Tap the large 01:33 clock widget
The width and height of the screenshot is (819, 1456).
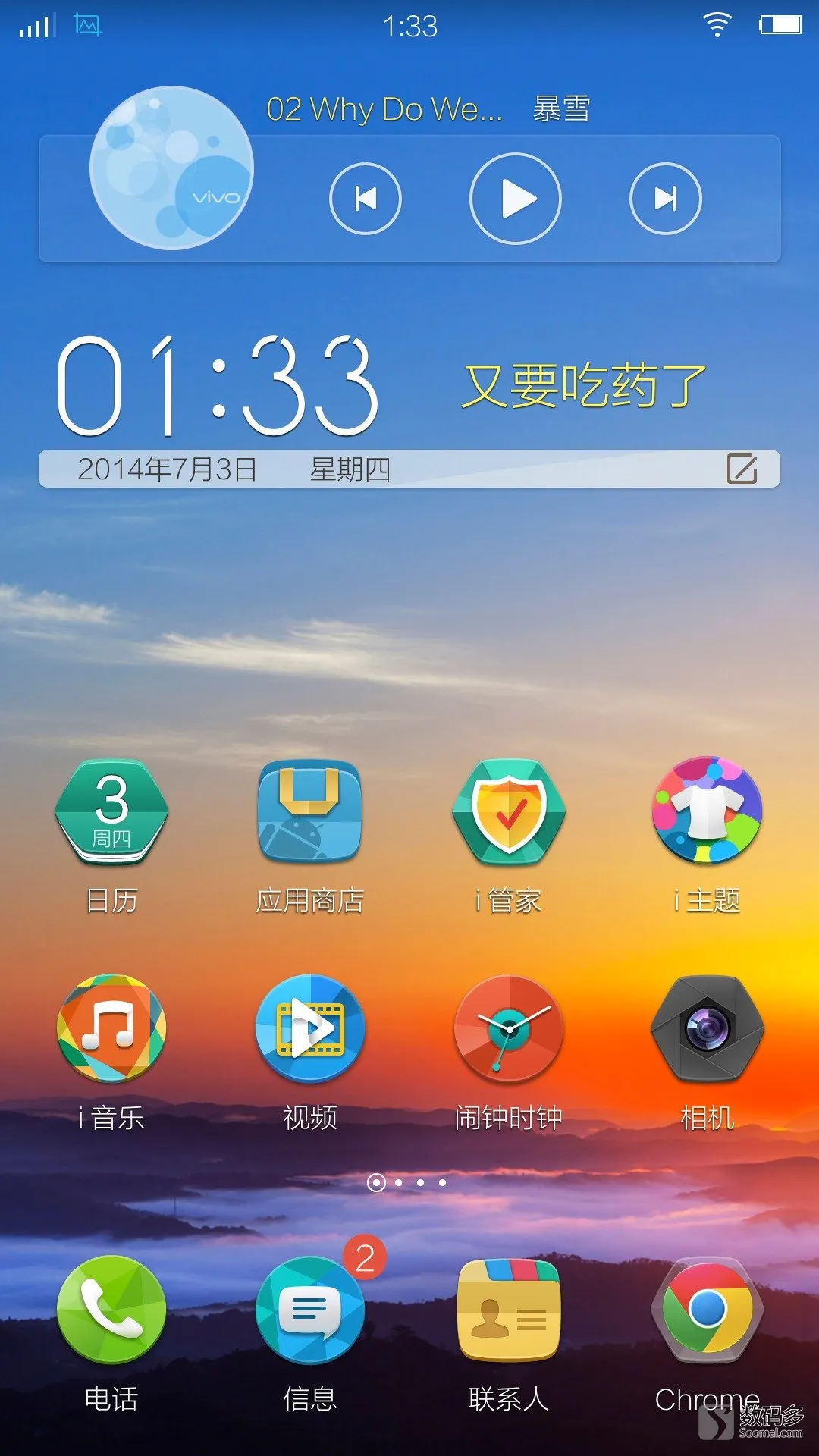pos(218,387)
